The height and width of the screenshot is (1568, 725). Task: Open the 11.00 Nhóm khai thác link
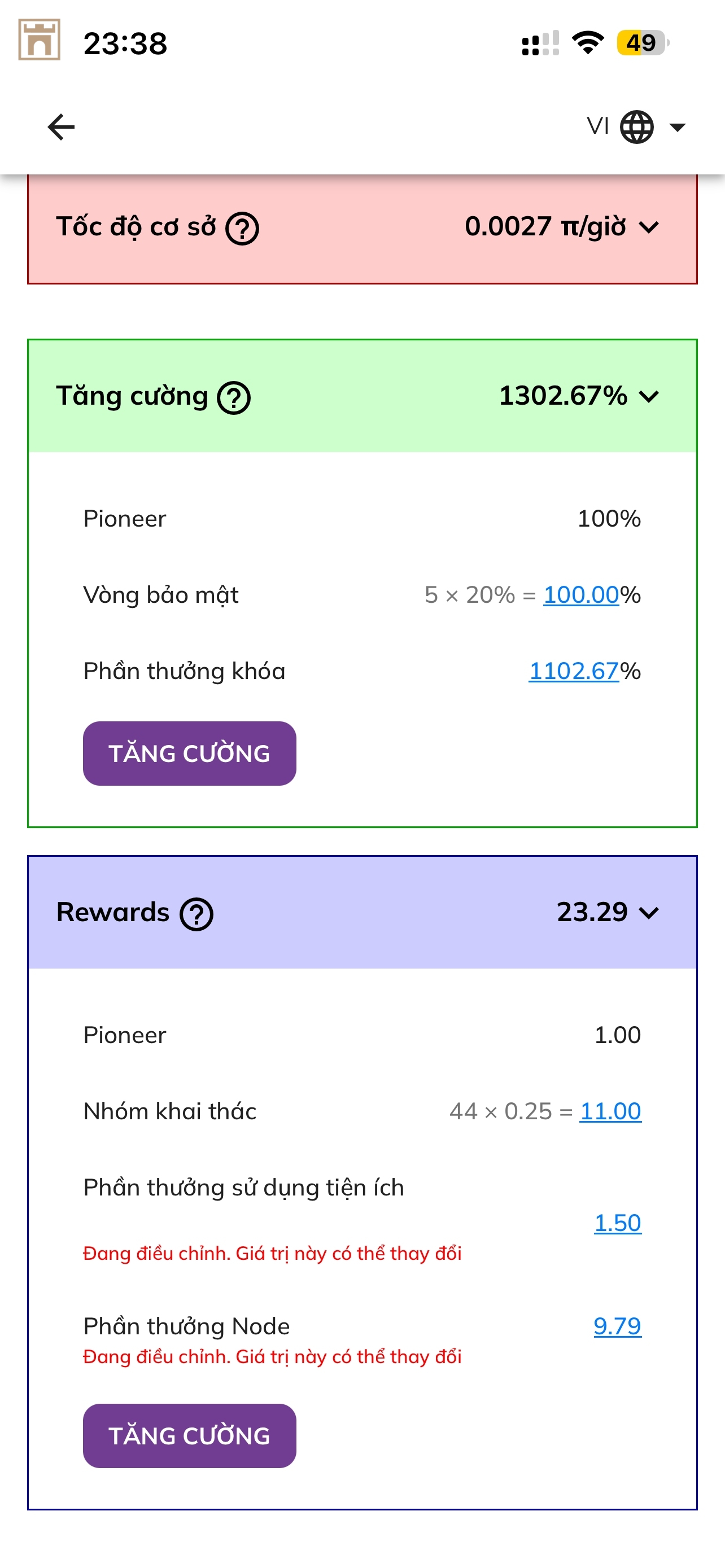pos(610,1111)
